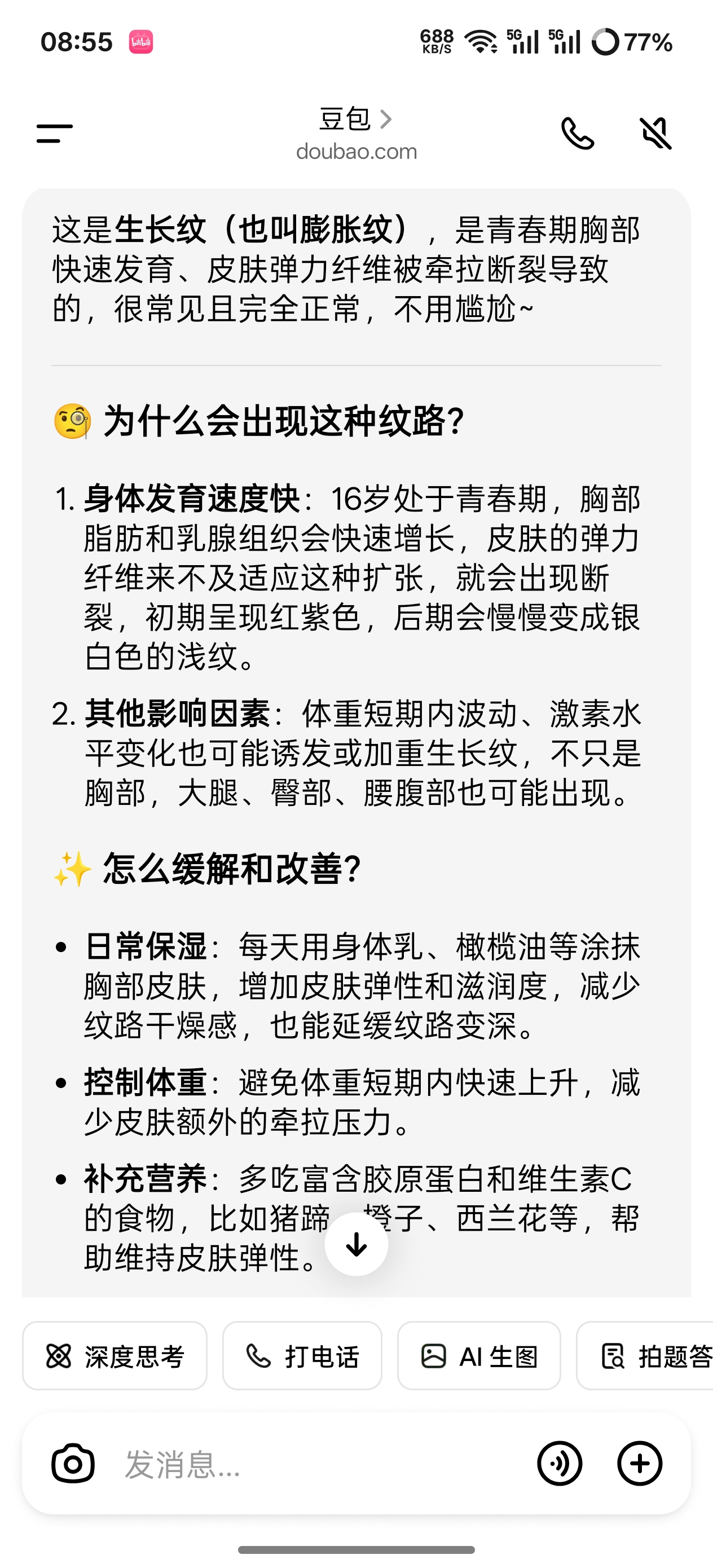The image size is (713, 1568).
Task: Select the 打电话 chip
Action: pos(302,1356)
